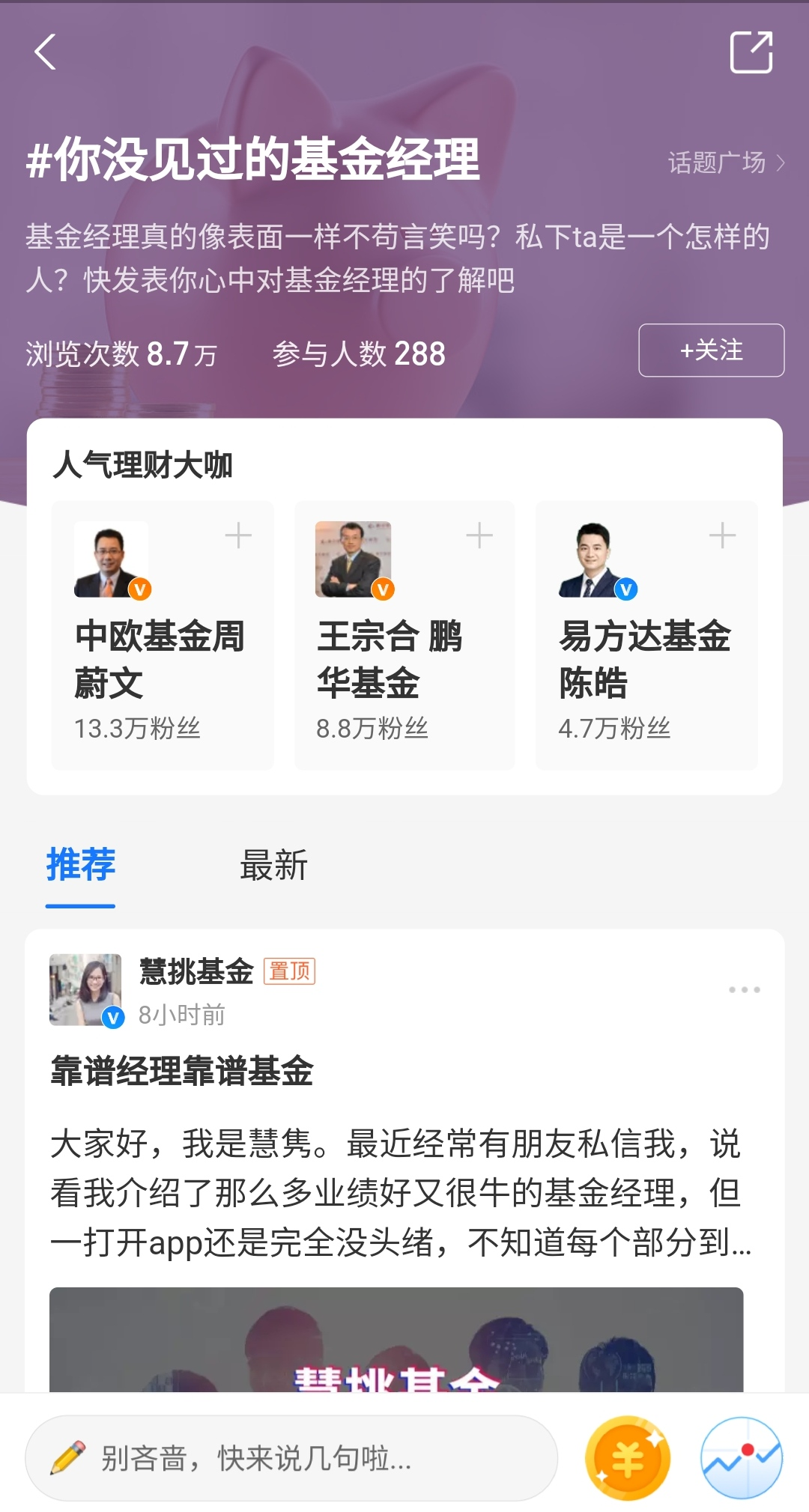Open 中欧基金周蔚文 profile card
The width and height of the screenshot is (809, 1512).
tap(160, 659)
